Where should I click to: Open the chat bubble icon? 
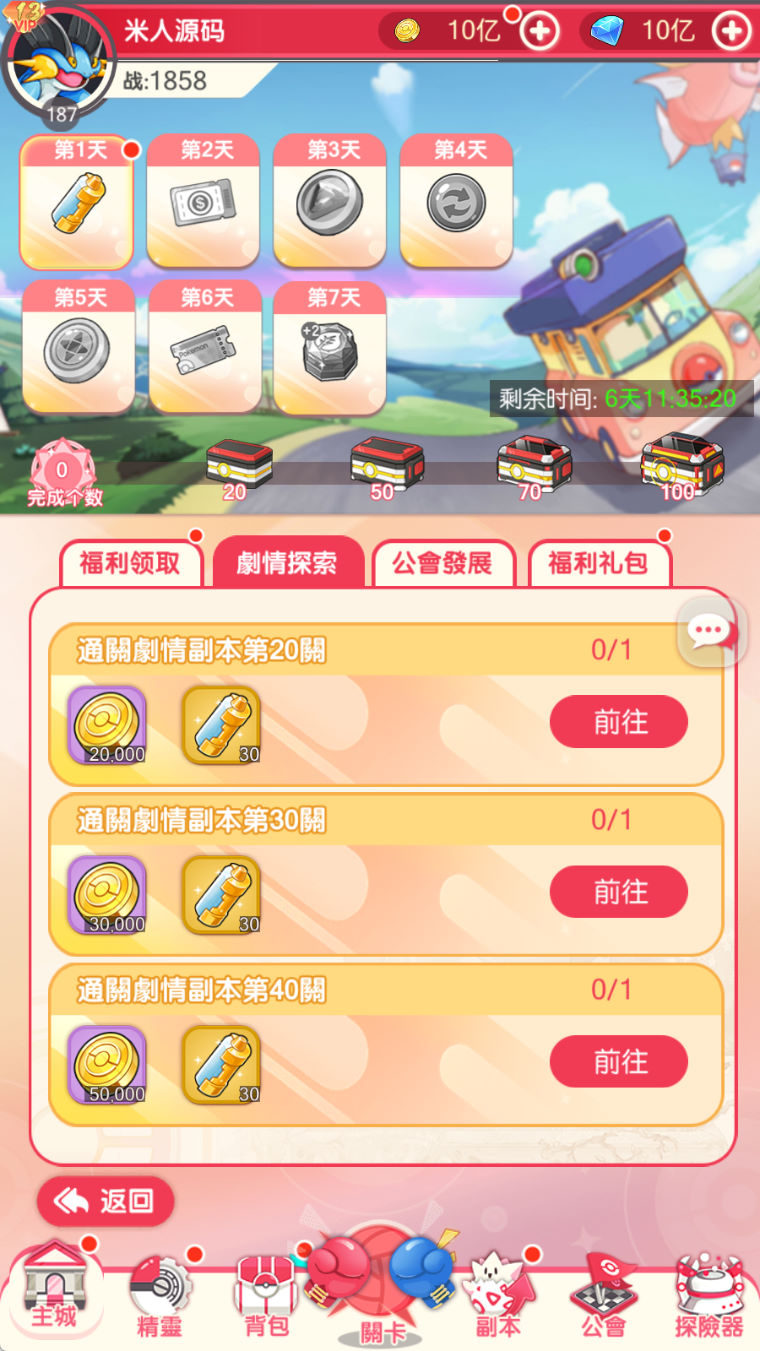tap(711, 631)
